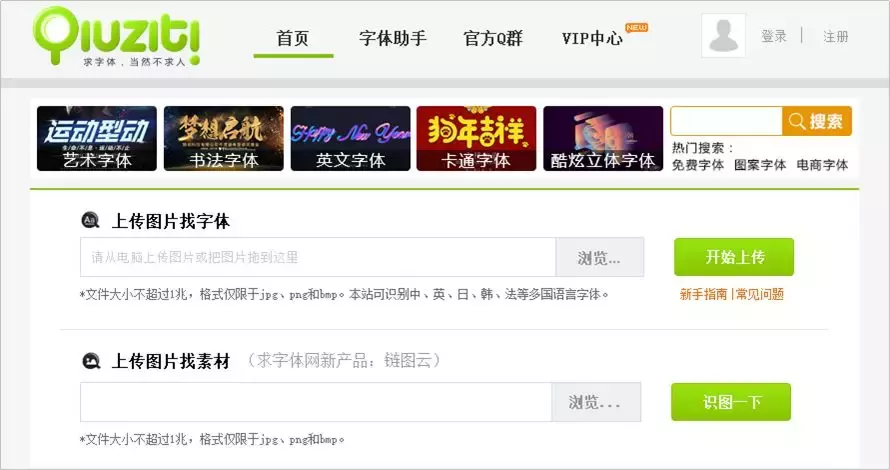Open the 艺术字体 category tile
The width and height of the screenshot is (890, 470).
[96, 139]
